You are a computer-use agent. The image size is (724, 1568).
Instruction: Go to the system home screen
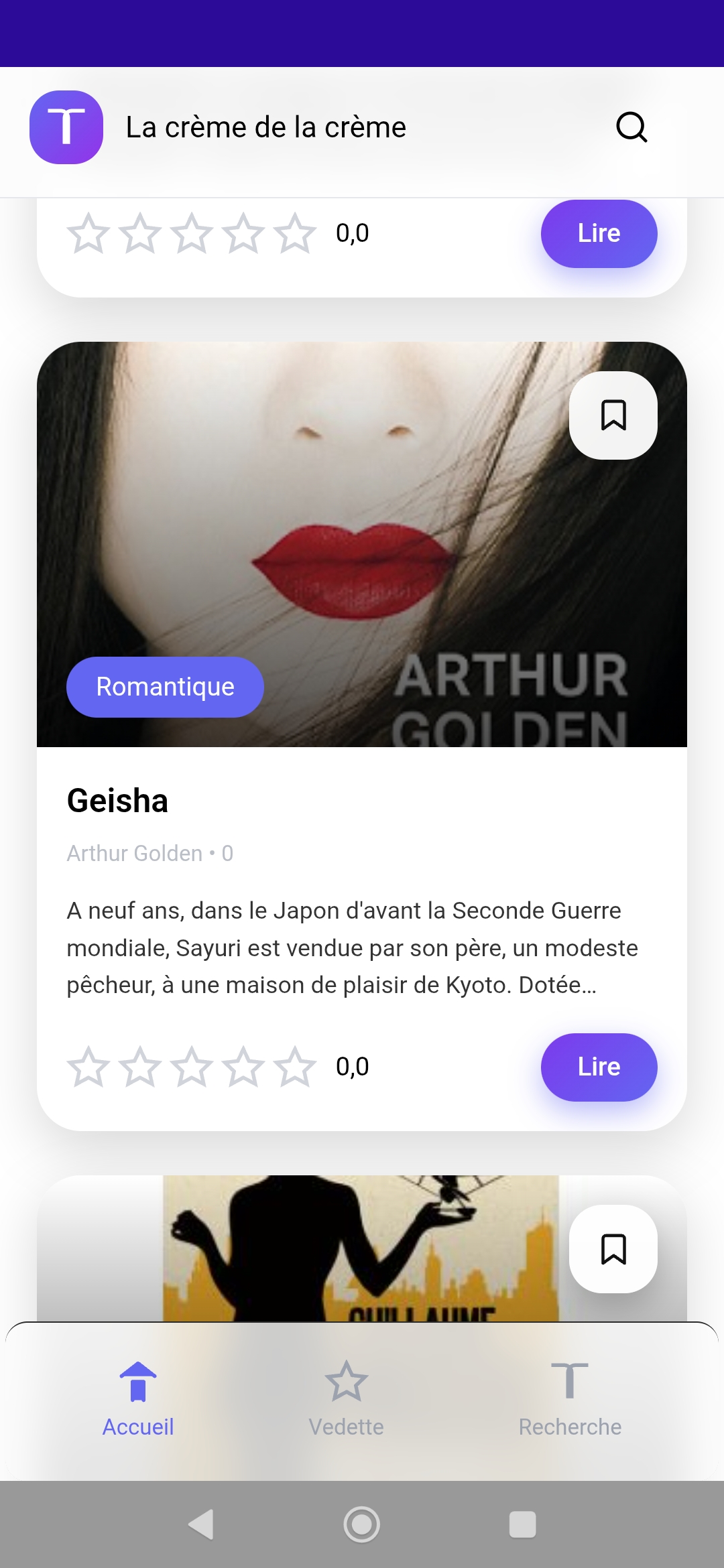pos(362,1524)
